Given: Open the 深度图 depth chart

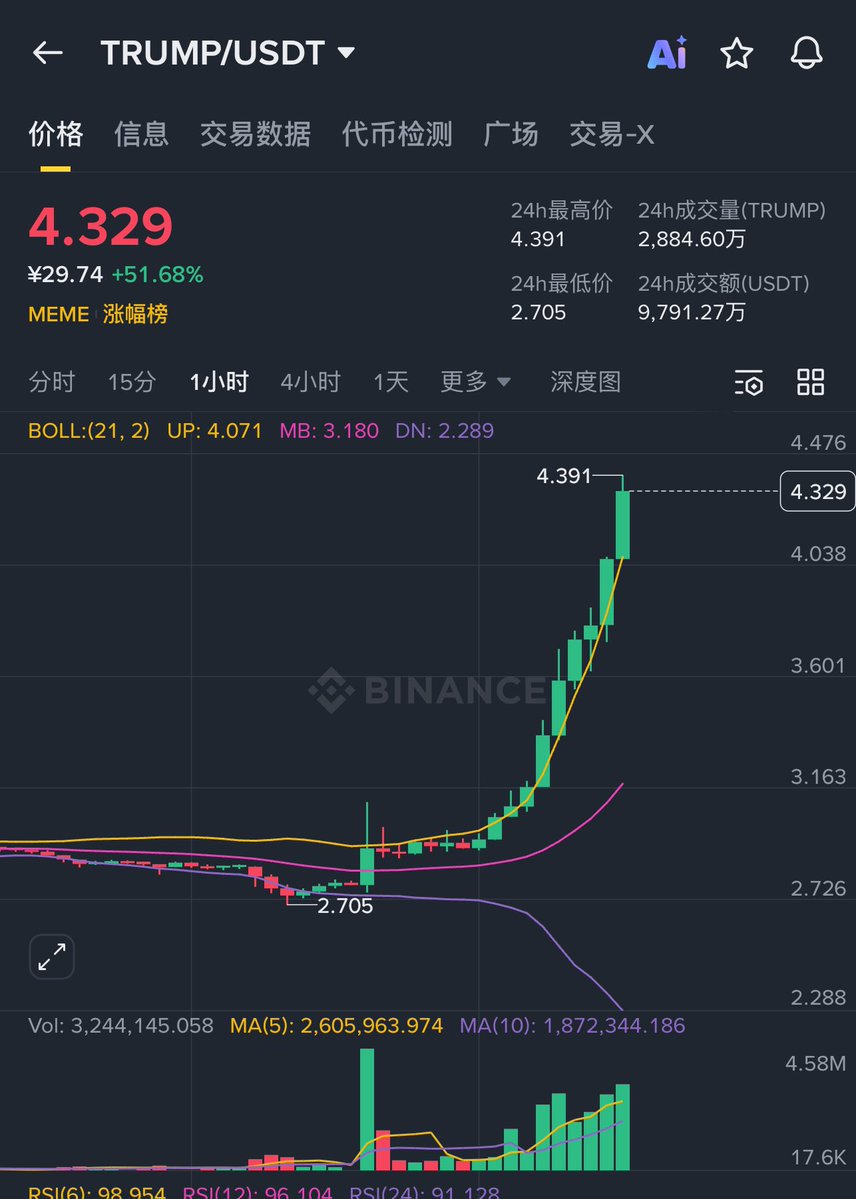Looking at the screenshot, I should tap(585, 382).
